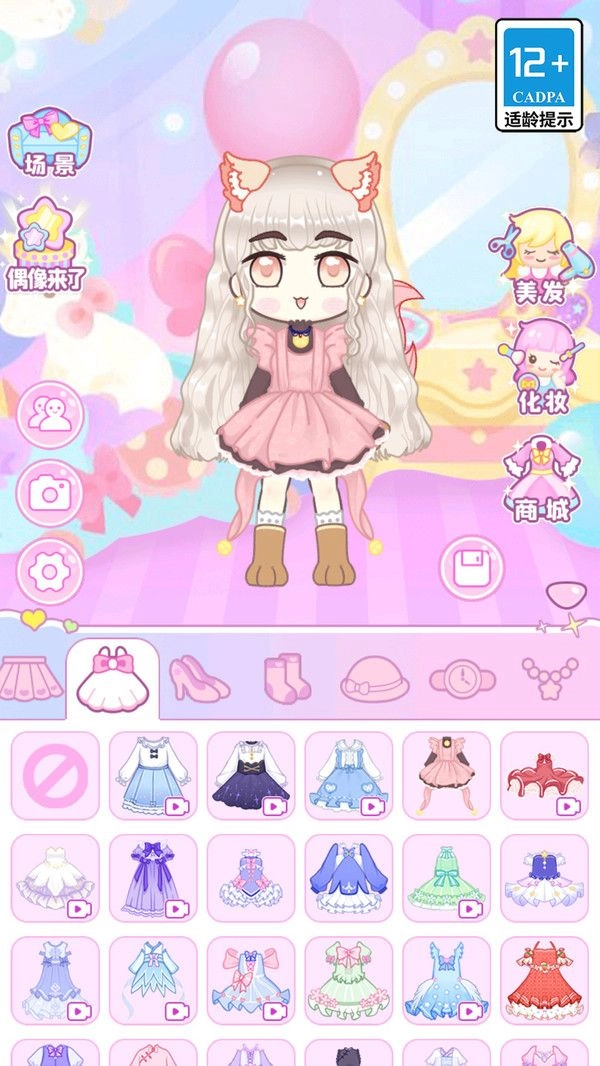Switch to the necklace category tab
This screenshot has height=1066, width=600.
550,679
